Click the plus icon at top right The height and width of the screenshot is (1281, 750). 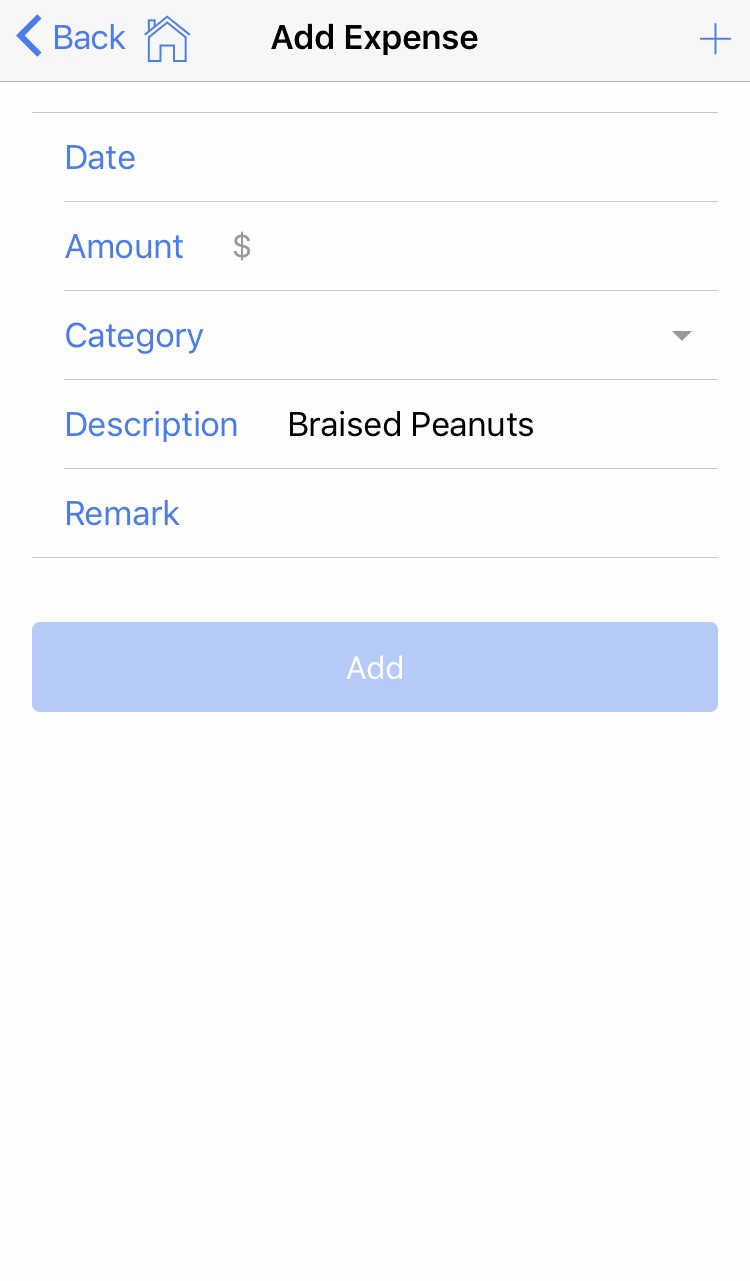pyautogui.click(x=716, y=38)
